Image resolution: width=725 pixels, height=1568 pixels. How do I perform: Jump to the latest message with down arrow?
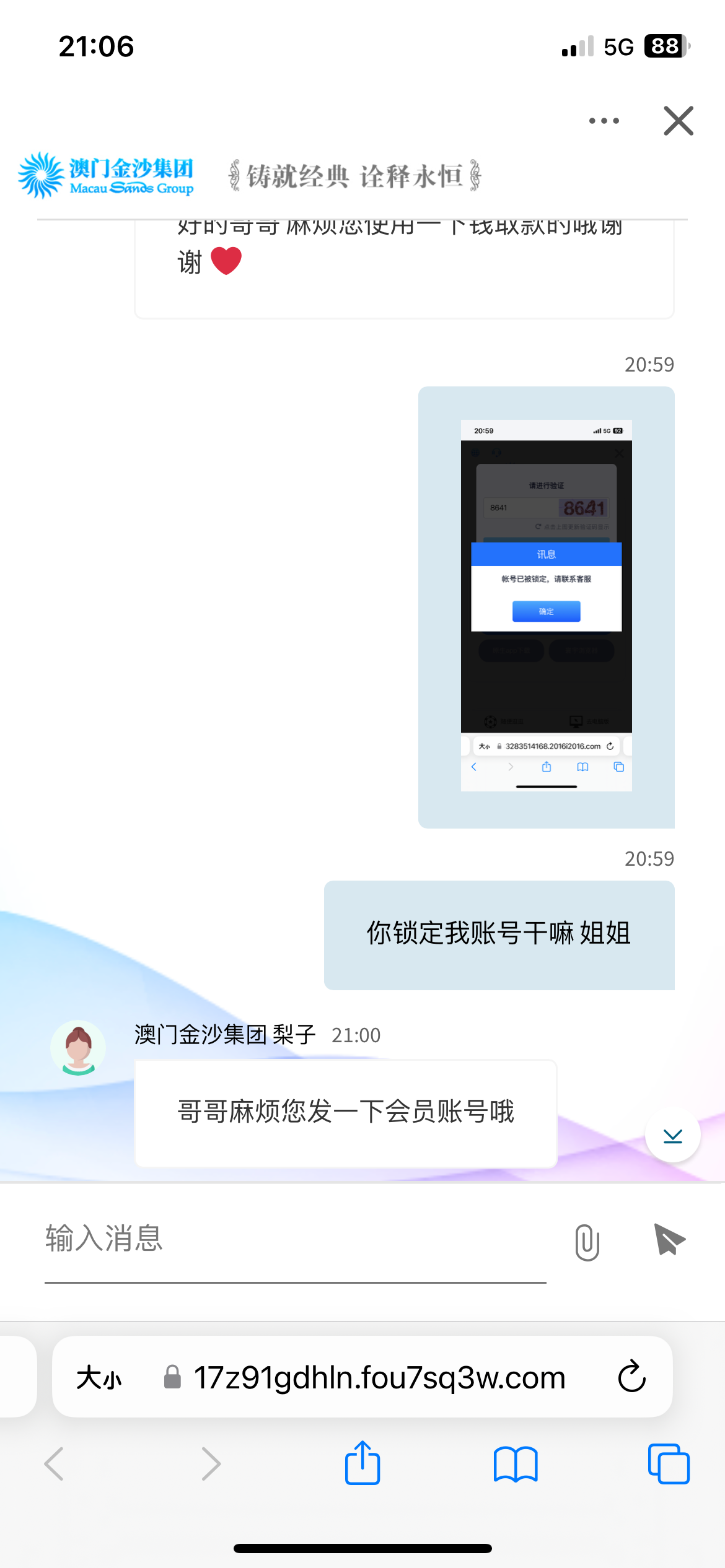pos(672,1135)
